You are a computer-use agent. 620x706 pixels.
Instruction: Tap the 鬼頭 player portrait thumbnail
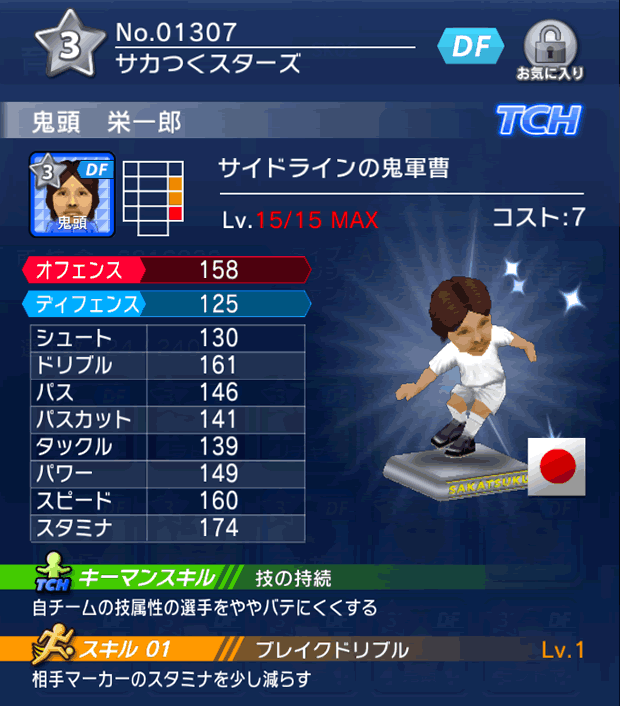click(x=72, y=194)
